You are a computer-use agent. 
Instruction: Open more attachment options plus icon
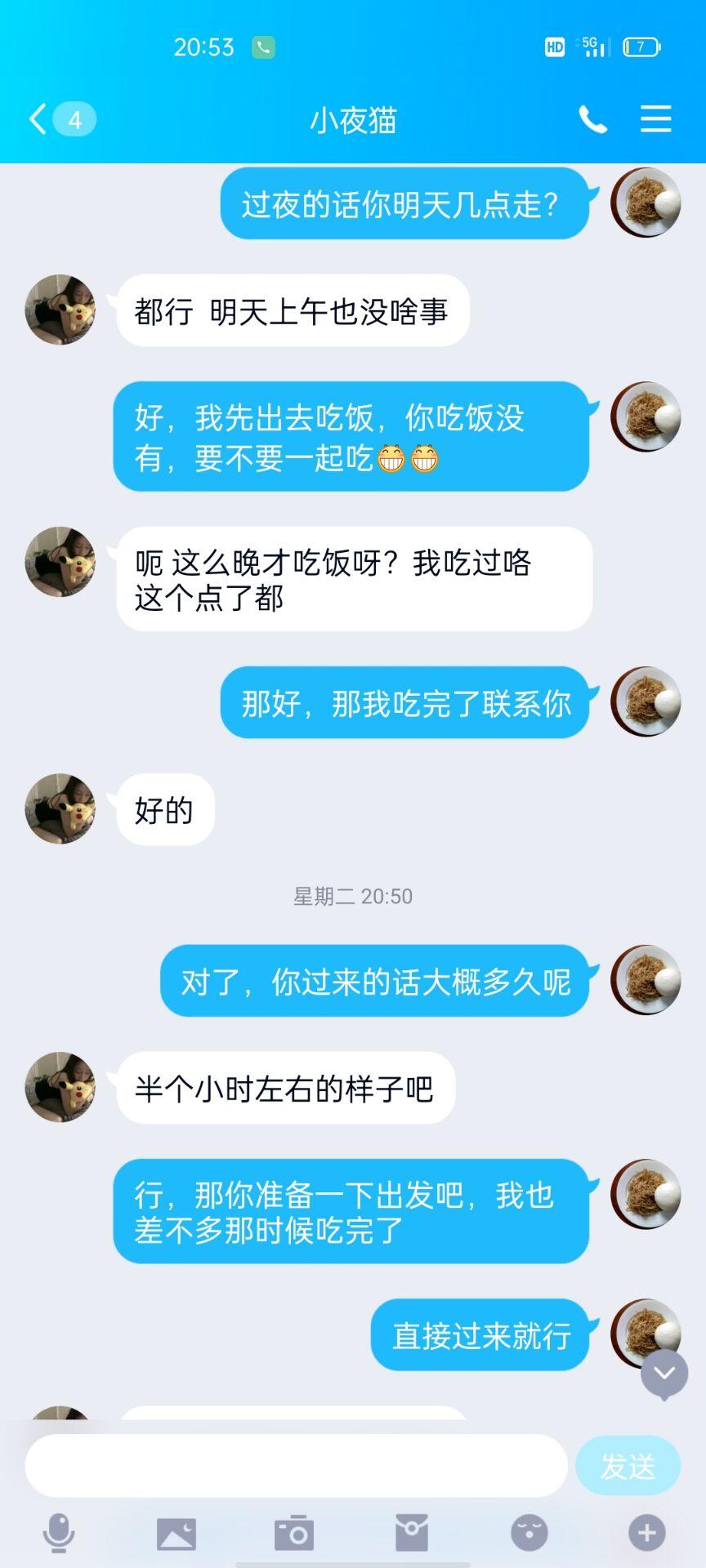(x=646, y=1532)
